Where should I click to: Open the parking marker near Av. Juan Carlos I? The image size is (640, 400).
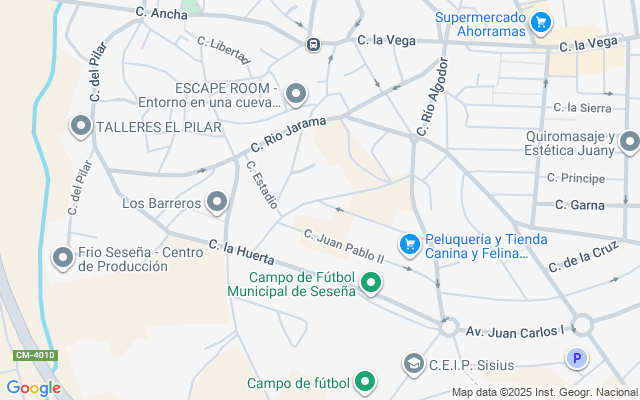coord(575,358)
